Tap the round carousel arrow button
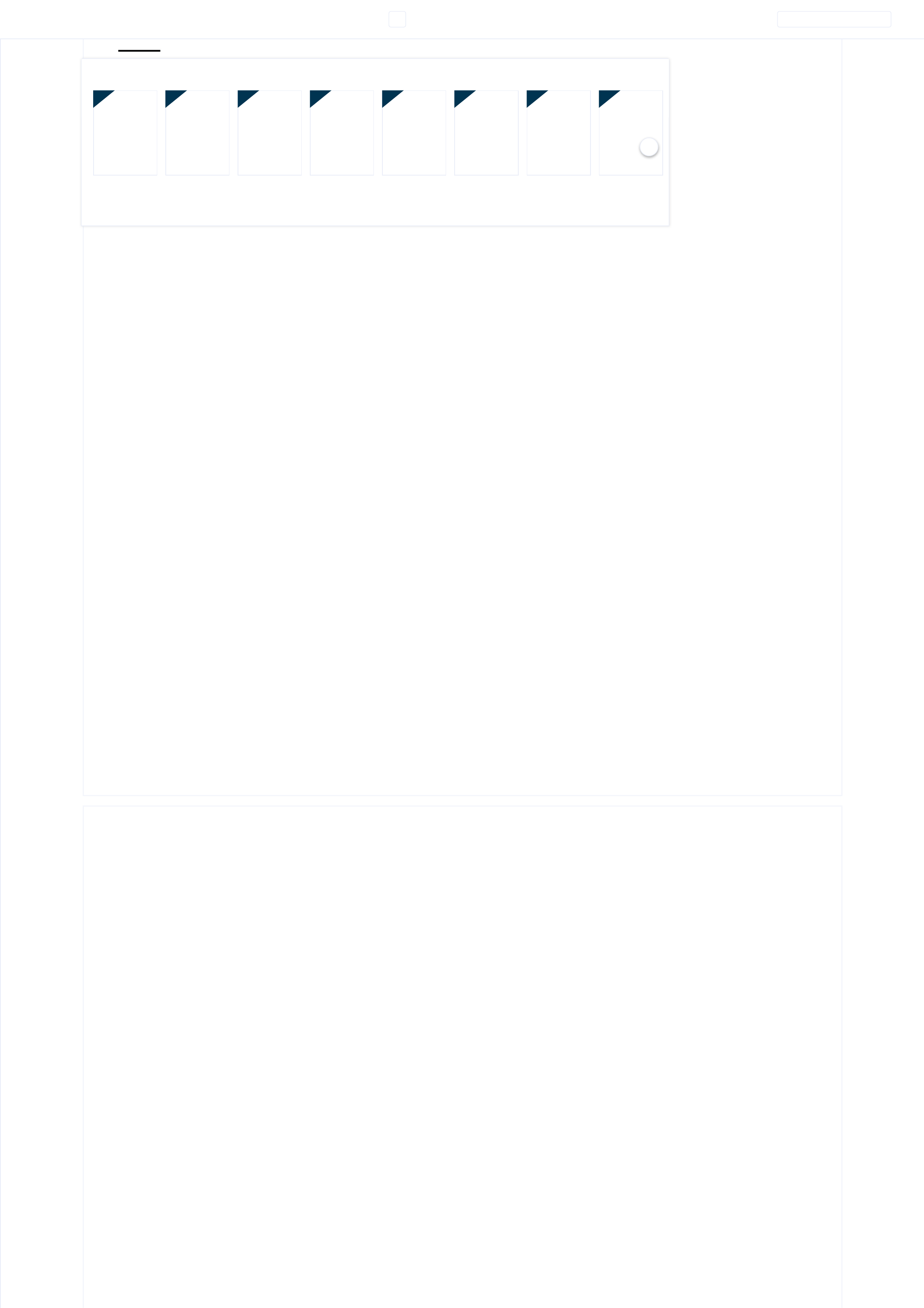924x1308 pixels. click(649, 147)
